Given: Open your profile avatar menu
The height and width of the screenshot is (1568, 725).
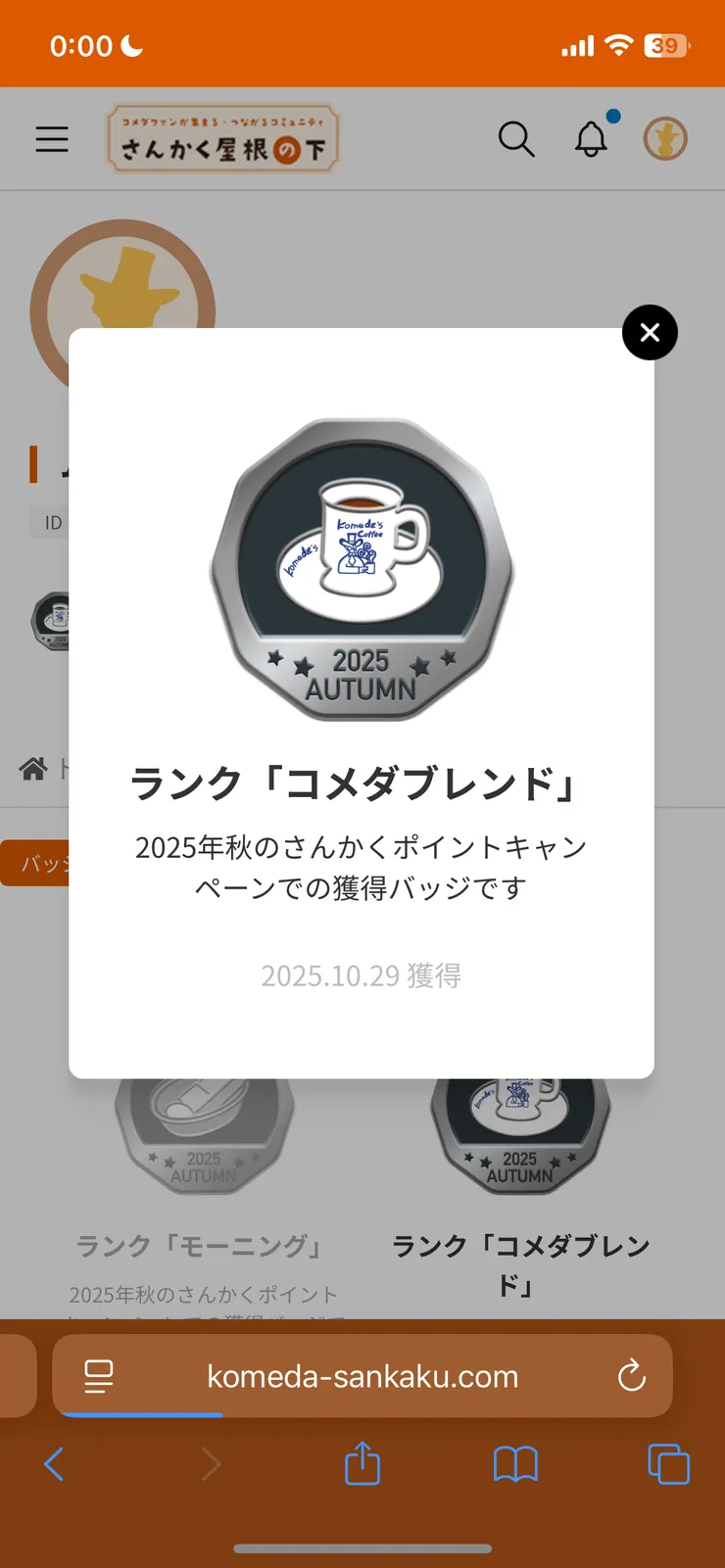Looking at the screenshot, I should pyautogui.click(x=664, y=138).
